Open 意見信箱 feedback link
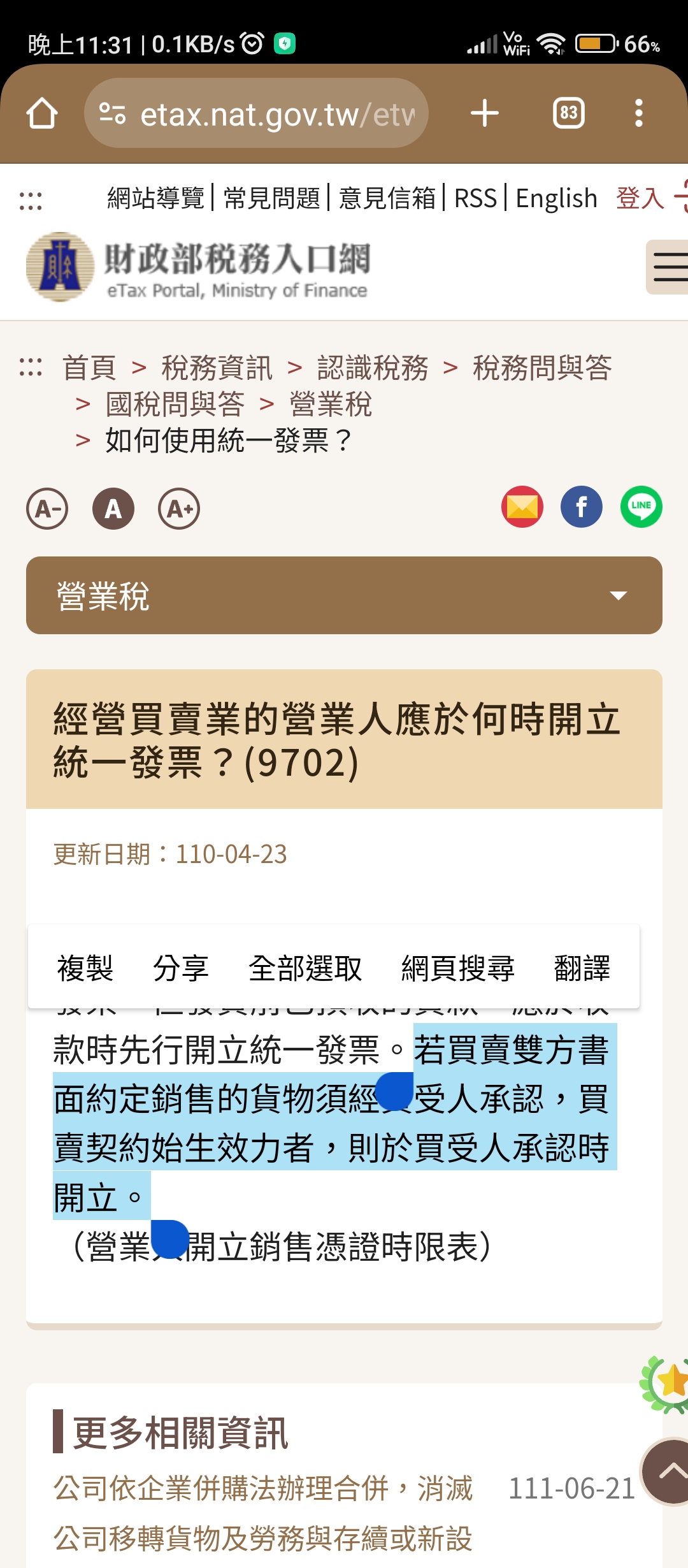Screen dimensions: 688x1568 [387, 198]
